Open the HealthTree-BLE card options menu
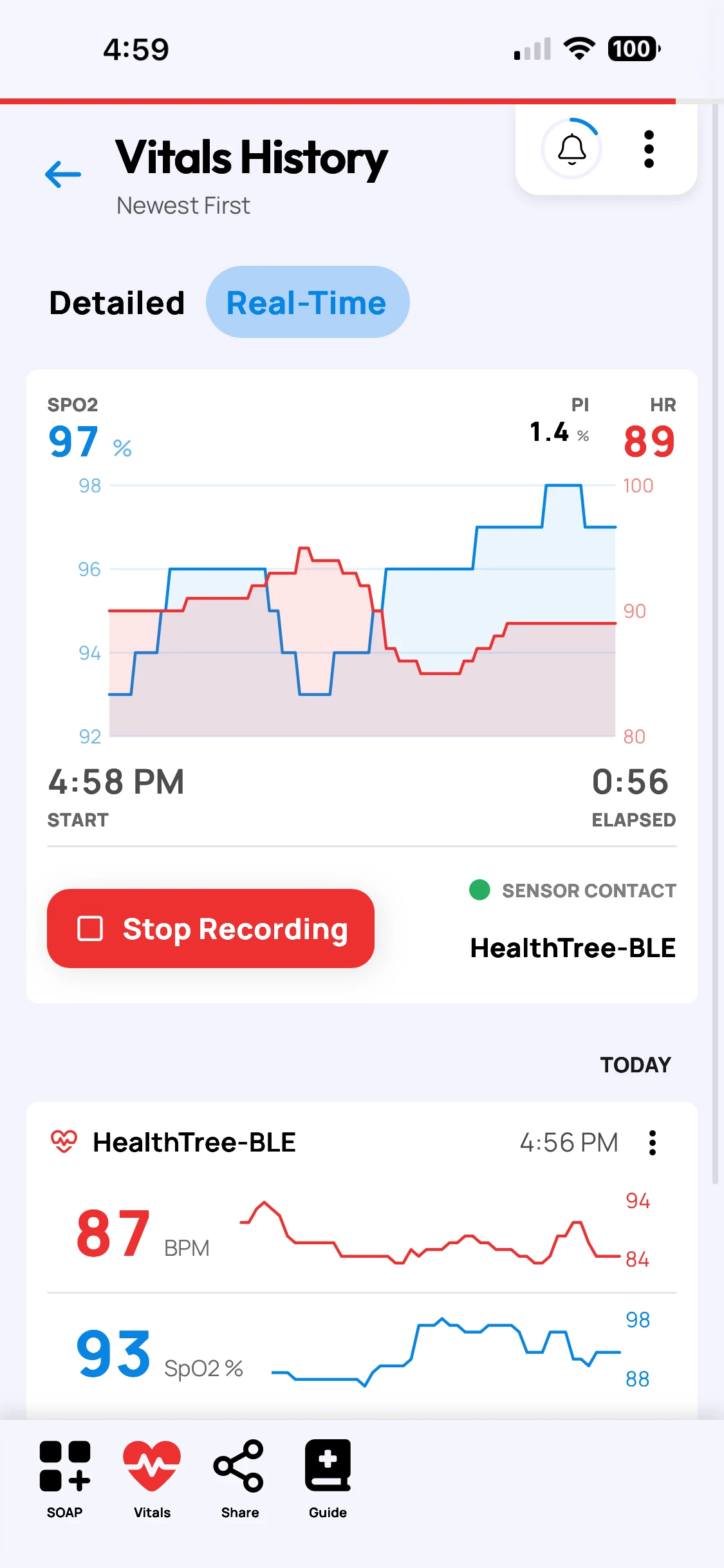This screenshot has width=724, height=1568. [652, 1142]
